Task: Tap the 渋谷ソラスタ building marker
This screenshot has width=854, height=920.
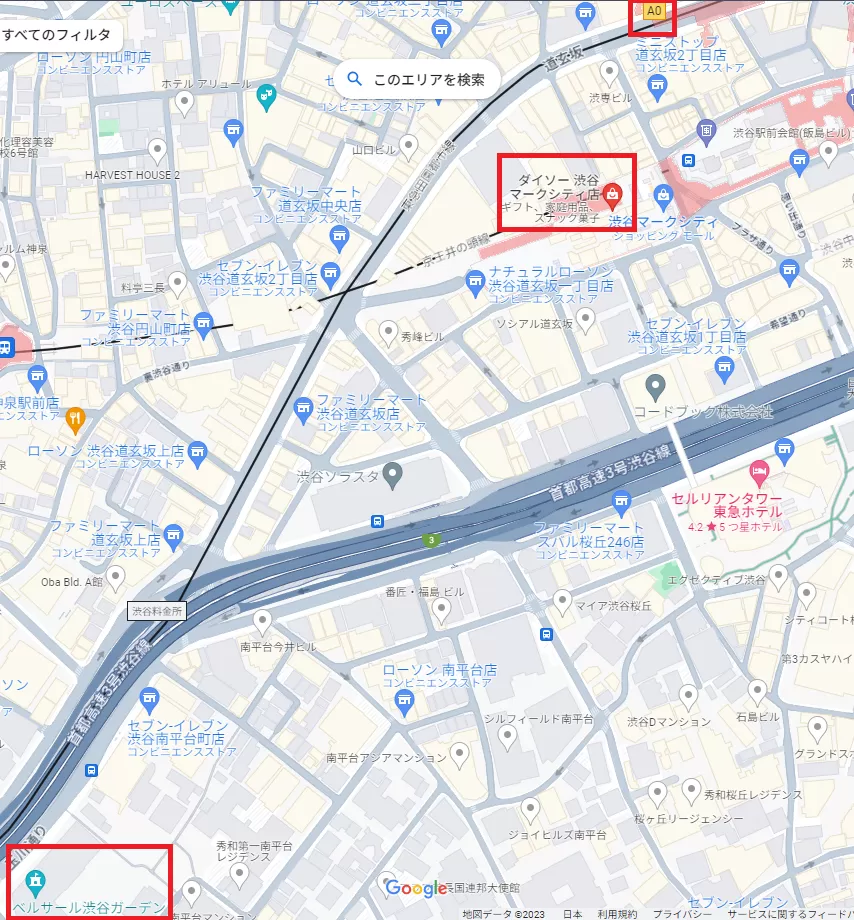Action: click(x=393, y=471)
